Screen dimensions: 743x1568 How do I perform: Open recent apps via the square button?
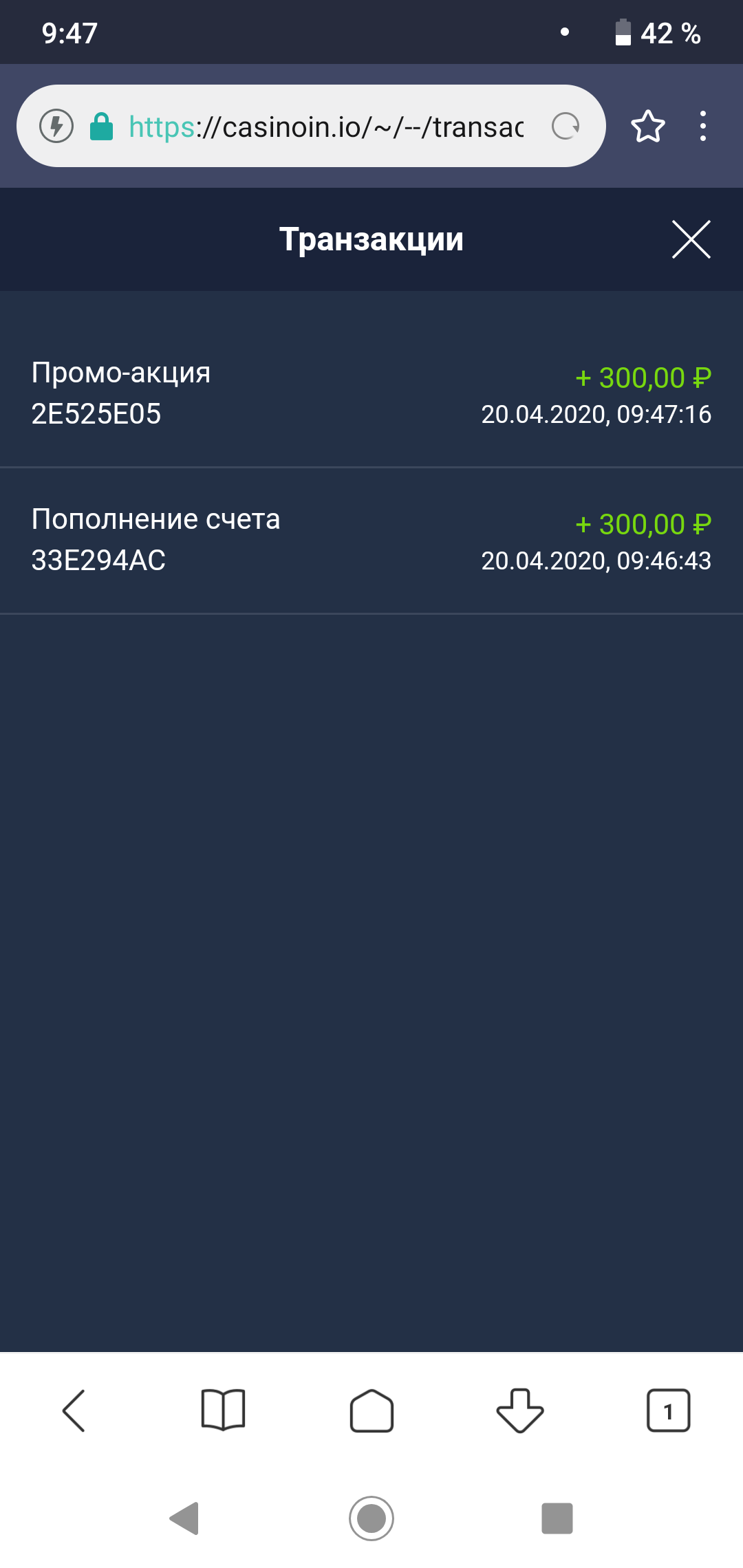(557, 1518)
